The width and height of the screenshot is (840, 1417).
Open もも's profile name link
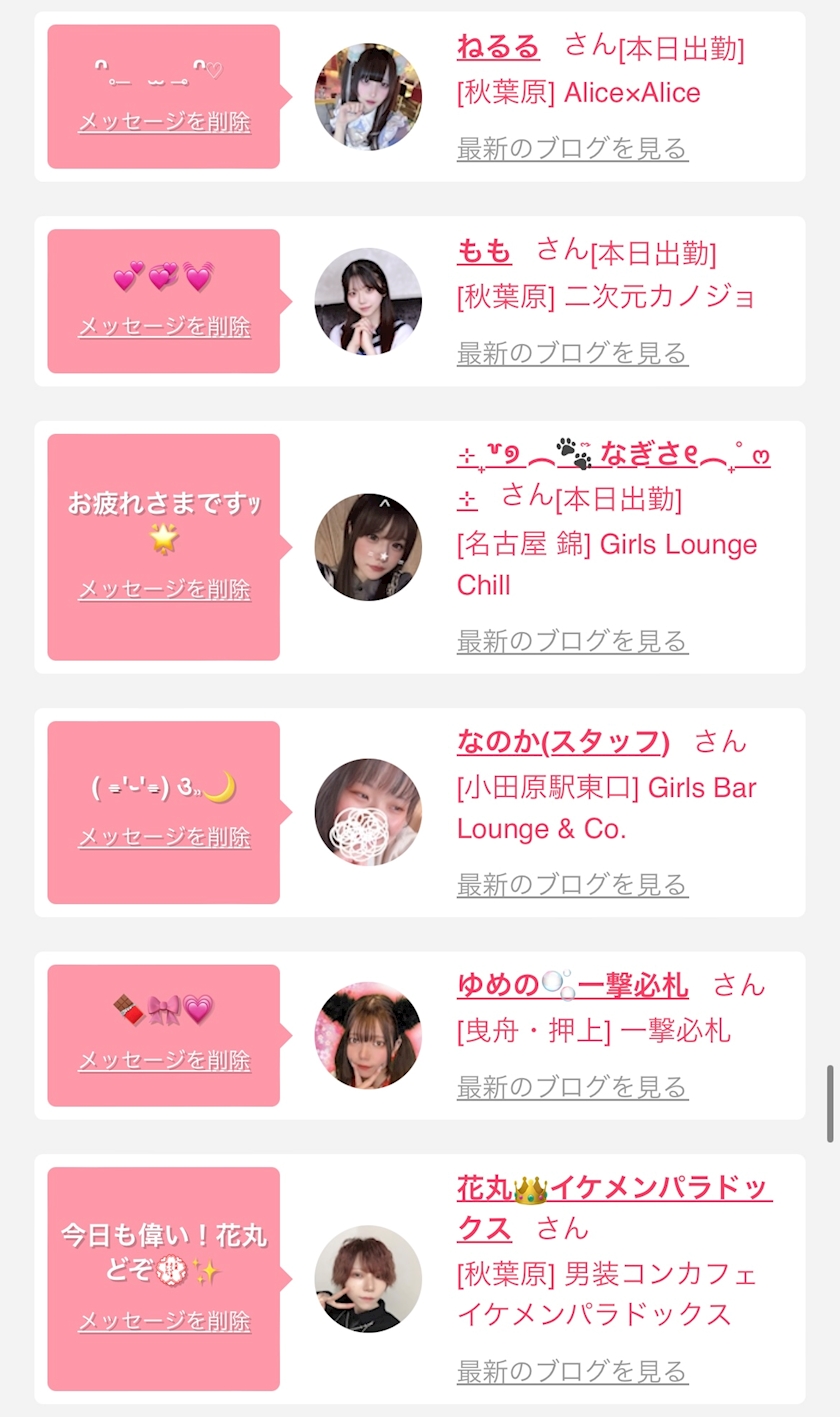pyautogui.click(x=484, y=251)
